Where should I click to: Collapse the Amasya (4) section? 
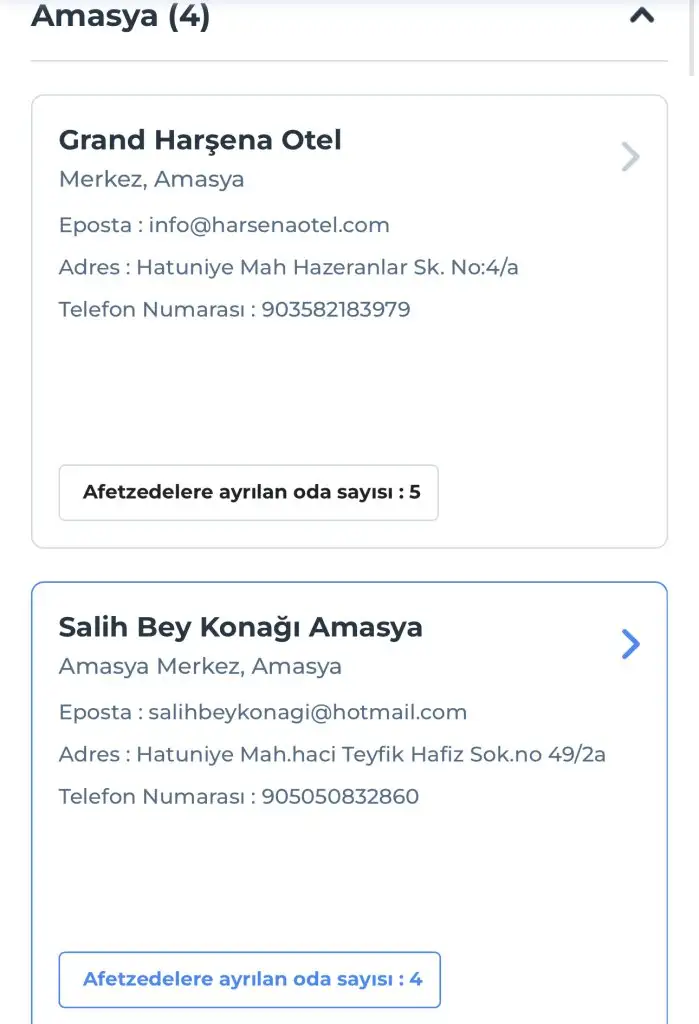(641, 16)
